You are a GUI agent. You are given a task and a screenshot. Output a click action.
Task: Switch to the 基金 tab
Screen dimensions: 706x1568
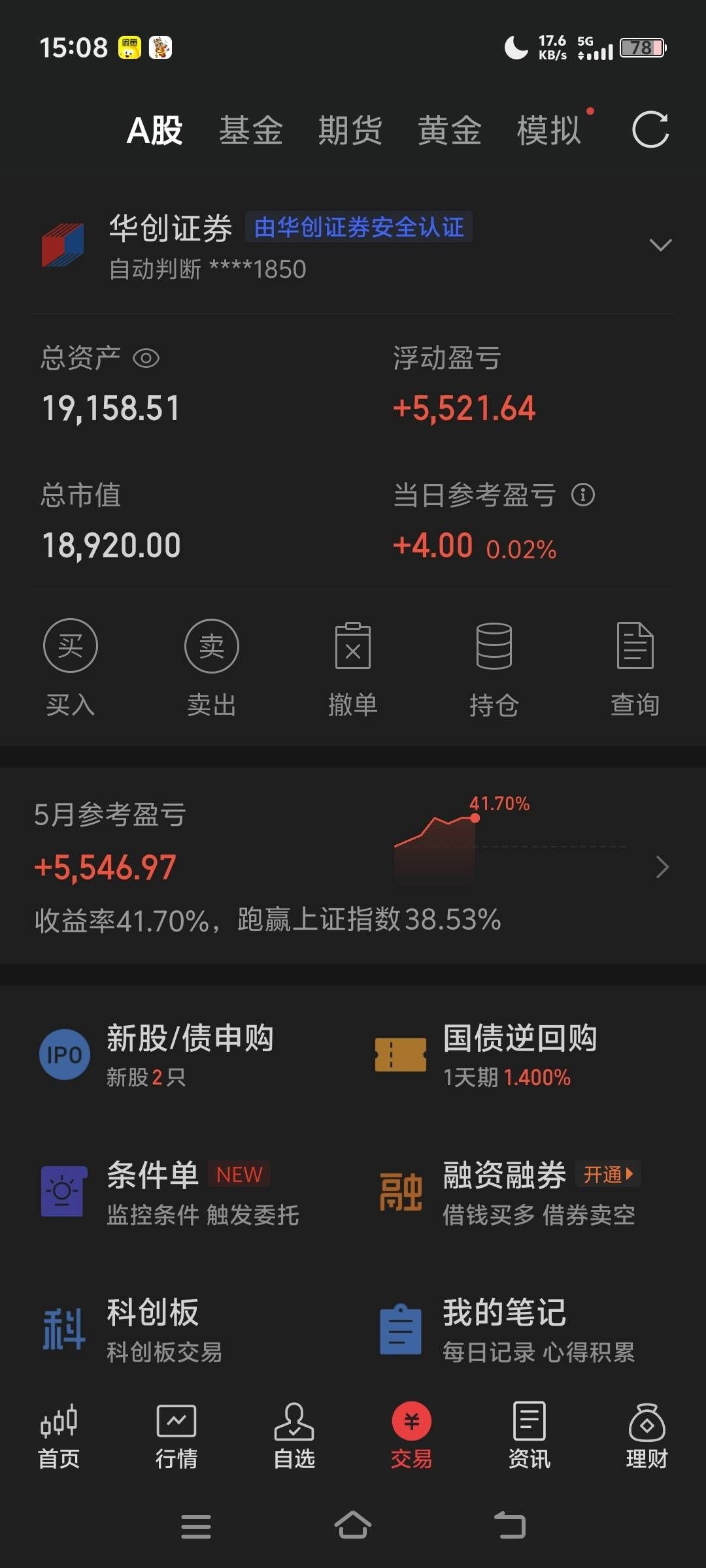pyautogui.click(x=251, y=130)
